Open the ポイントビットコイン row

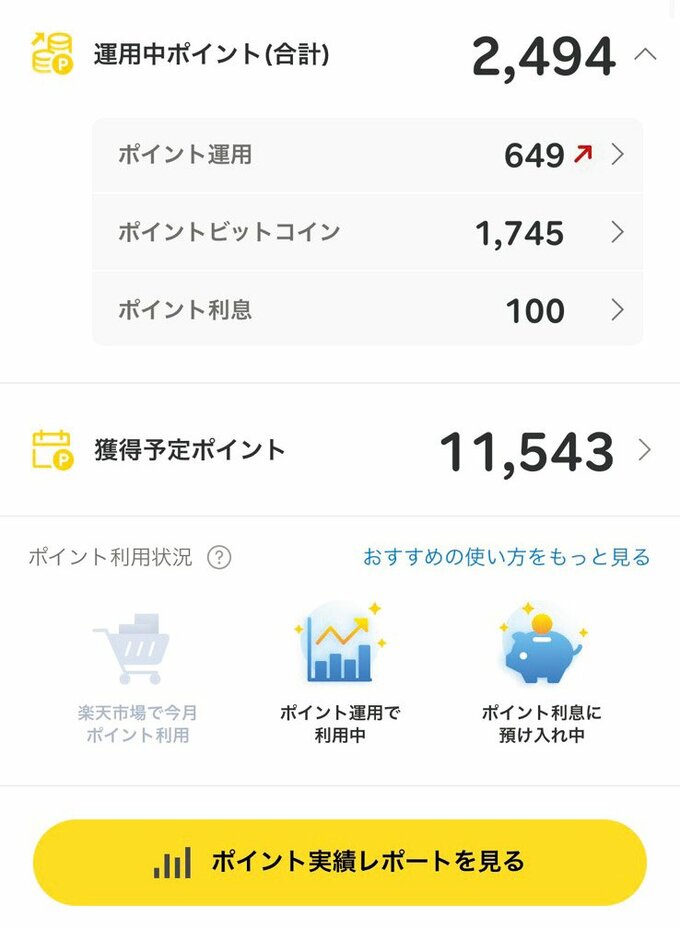367,233
